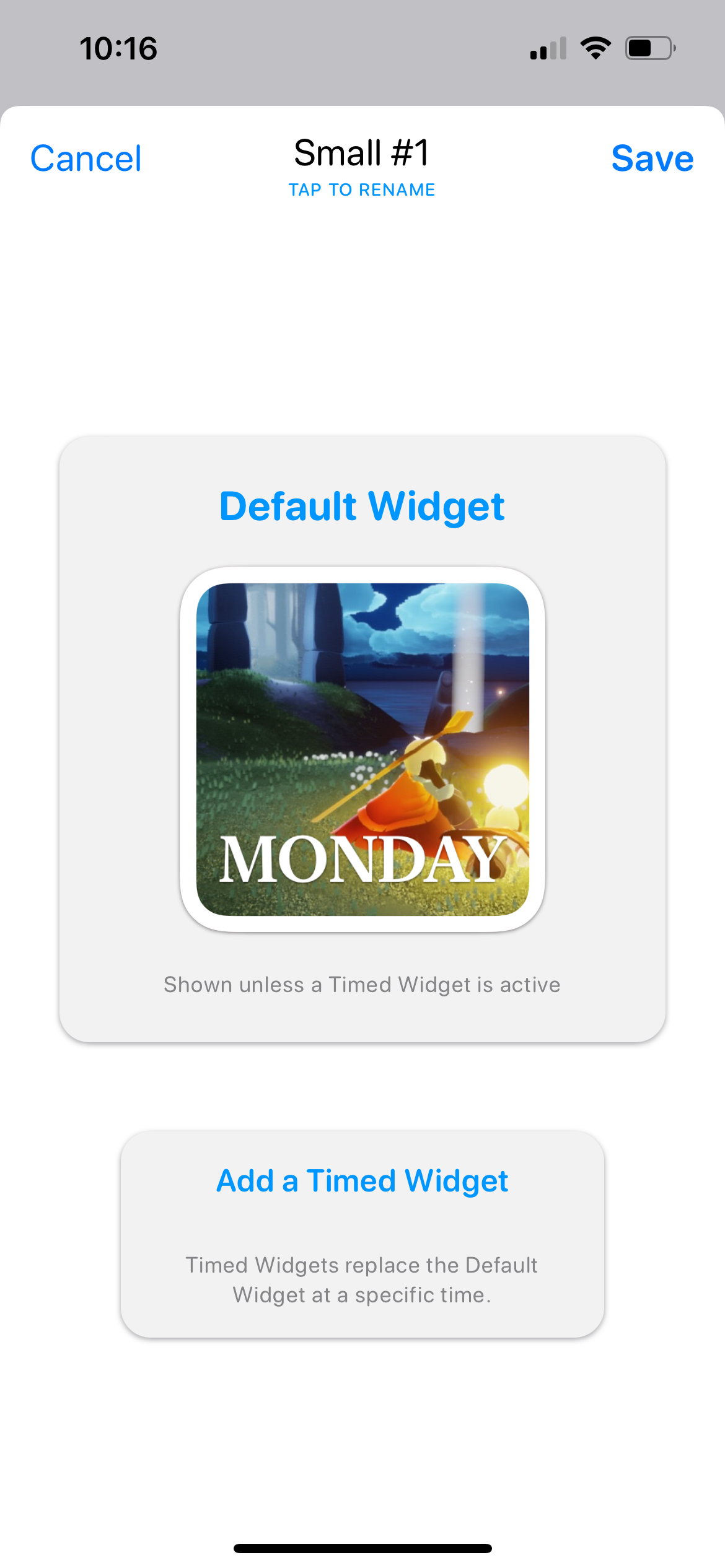The width and height of the screenshot is (725, 1568).
Task: Tap TAP TO RENAME to rename widget
Action: [362, 189]
